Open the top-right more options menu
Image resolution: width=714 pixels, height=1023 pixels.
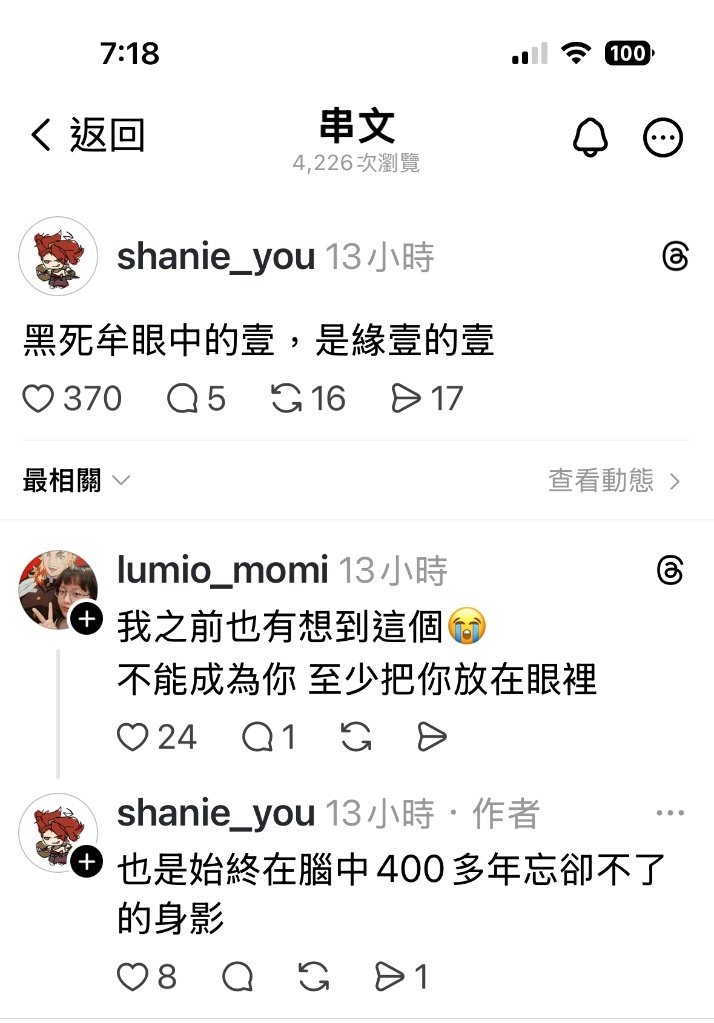pyautogui.click(x=662, y=138)
